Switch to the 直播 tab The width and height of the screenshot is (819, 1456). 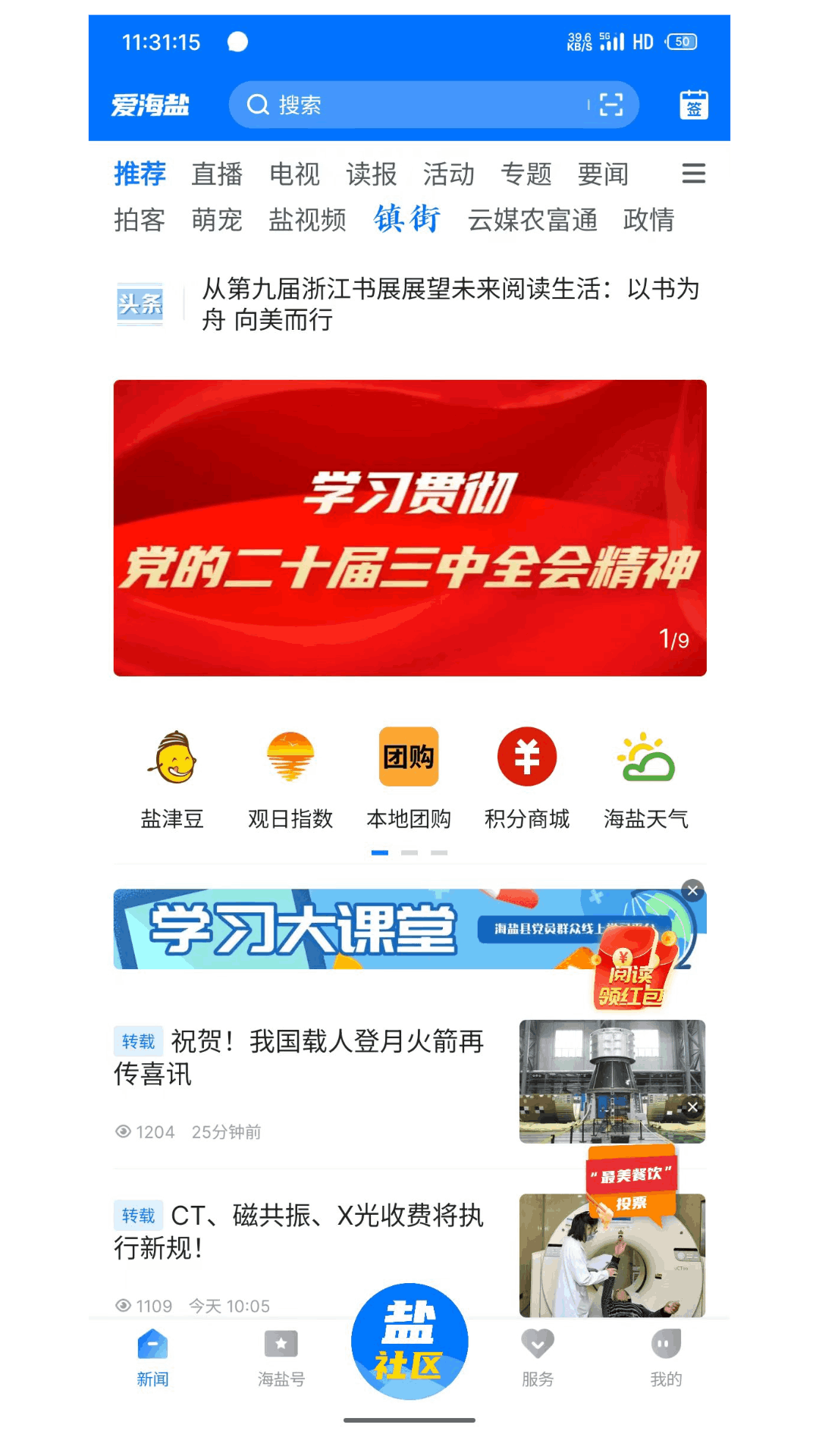coord(217,174)
